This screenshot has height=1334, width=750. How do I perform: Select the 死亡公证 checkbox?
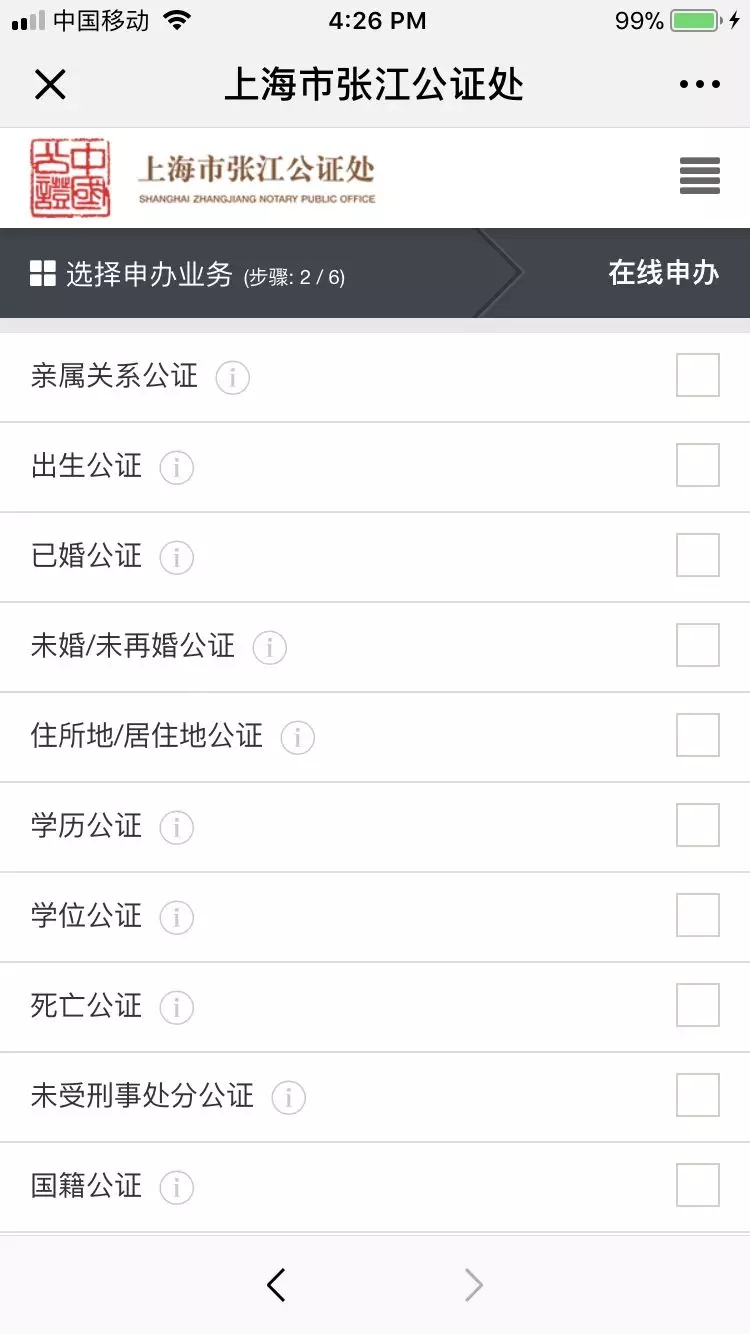pyautogui.click(x=698, y=1006)
